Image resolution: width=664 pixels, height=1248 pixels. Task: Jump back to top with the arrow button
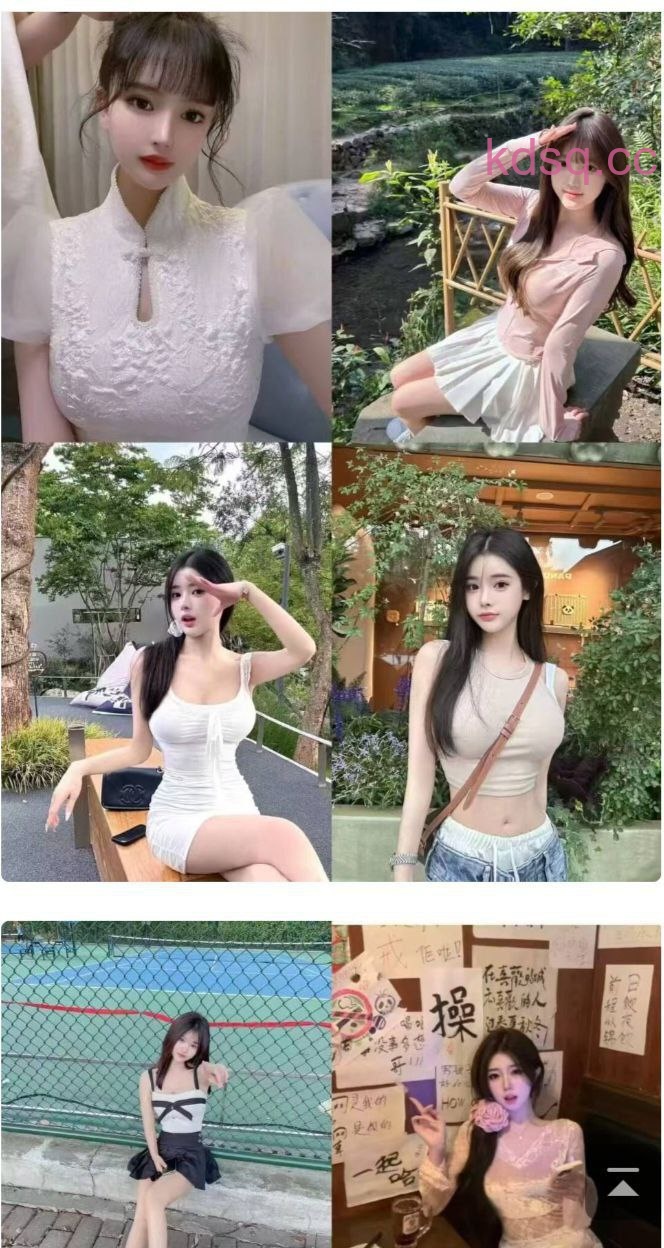coord(623,1183)
